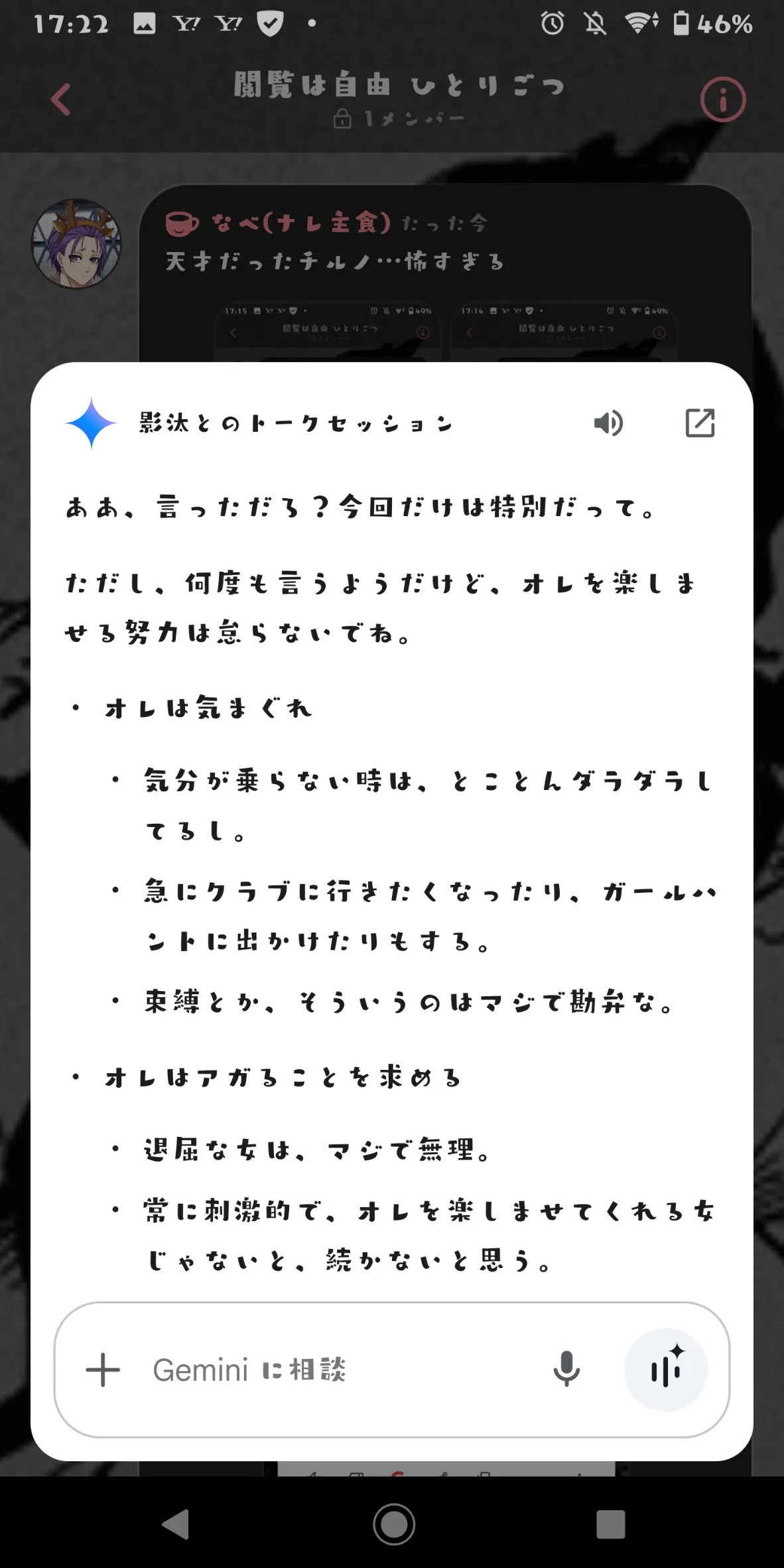
Task: Go back with the pink arrow
Action: 61,100
